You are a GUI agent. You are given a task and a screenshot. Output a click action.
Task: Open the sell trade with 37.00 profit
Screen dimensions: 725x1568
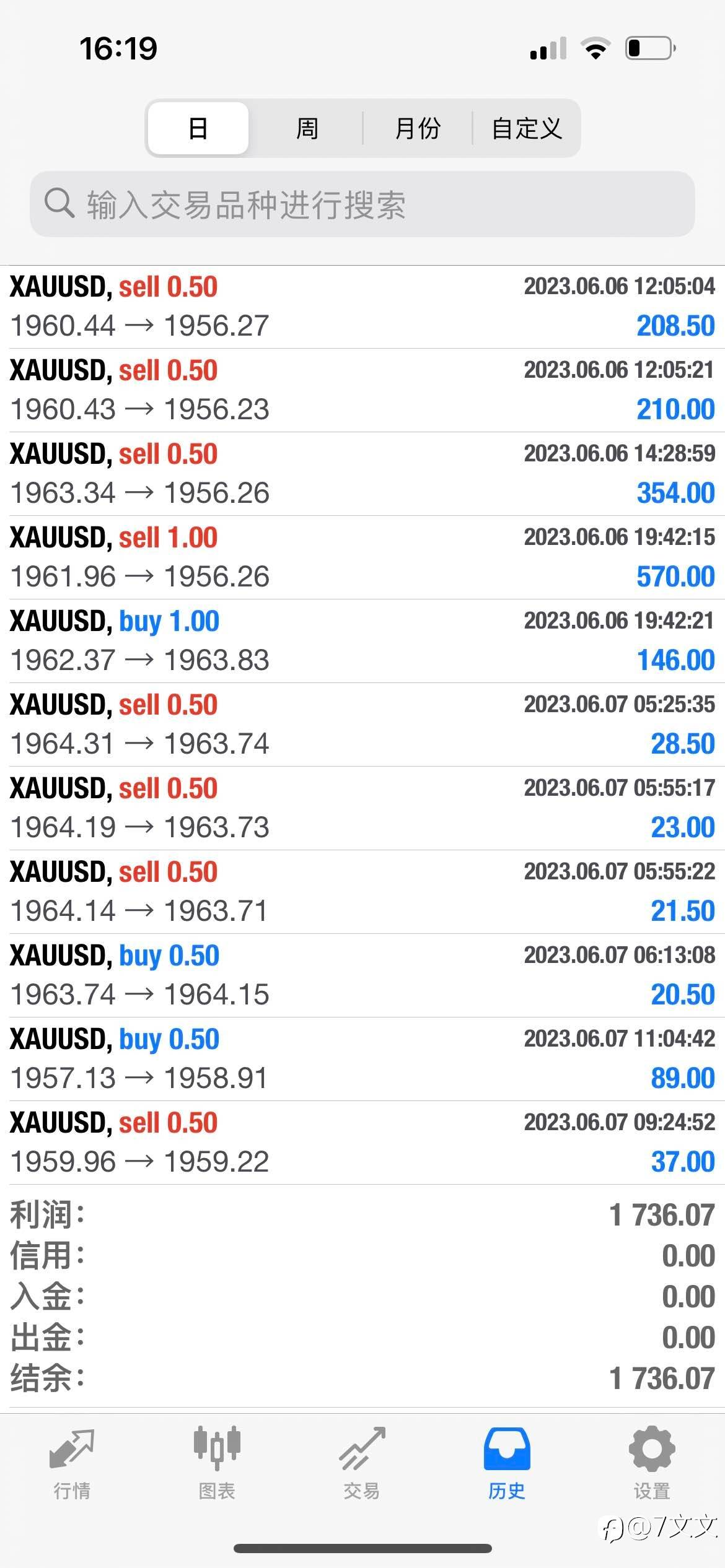click(362, 1143)
